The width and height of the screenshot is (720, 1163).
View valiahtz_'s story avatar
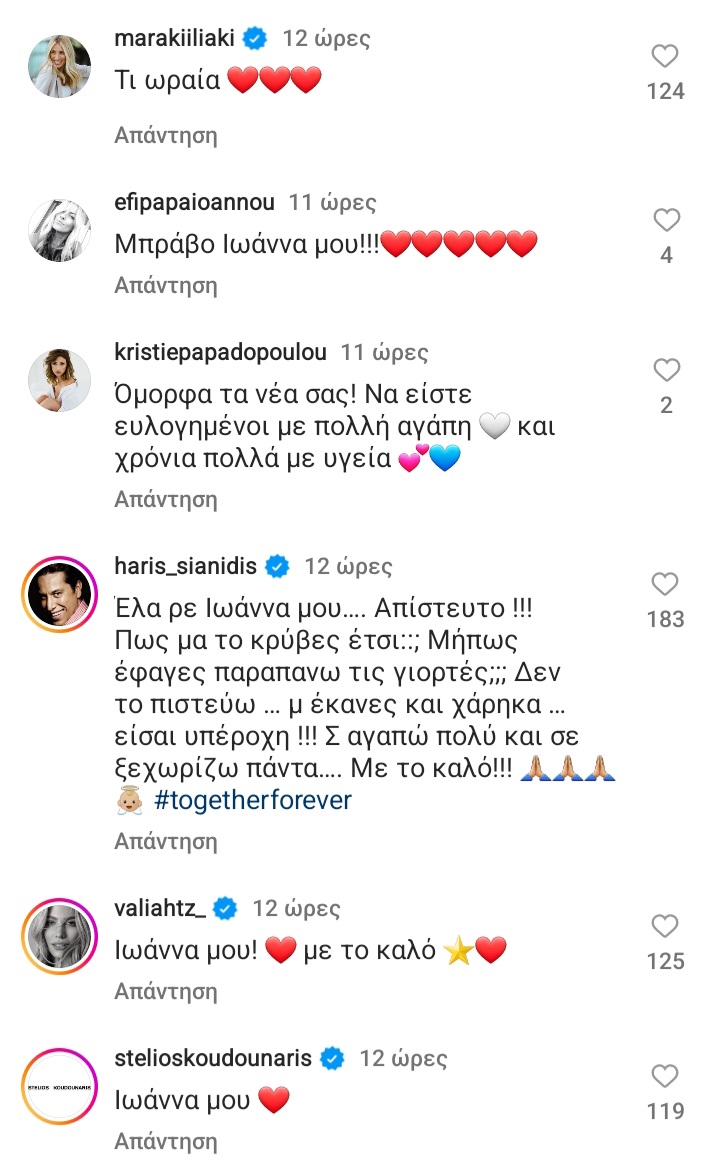pyautogui.click(x=59, y=936)
